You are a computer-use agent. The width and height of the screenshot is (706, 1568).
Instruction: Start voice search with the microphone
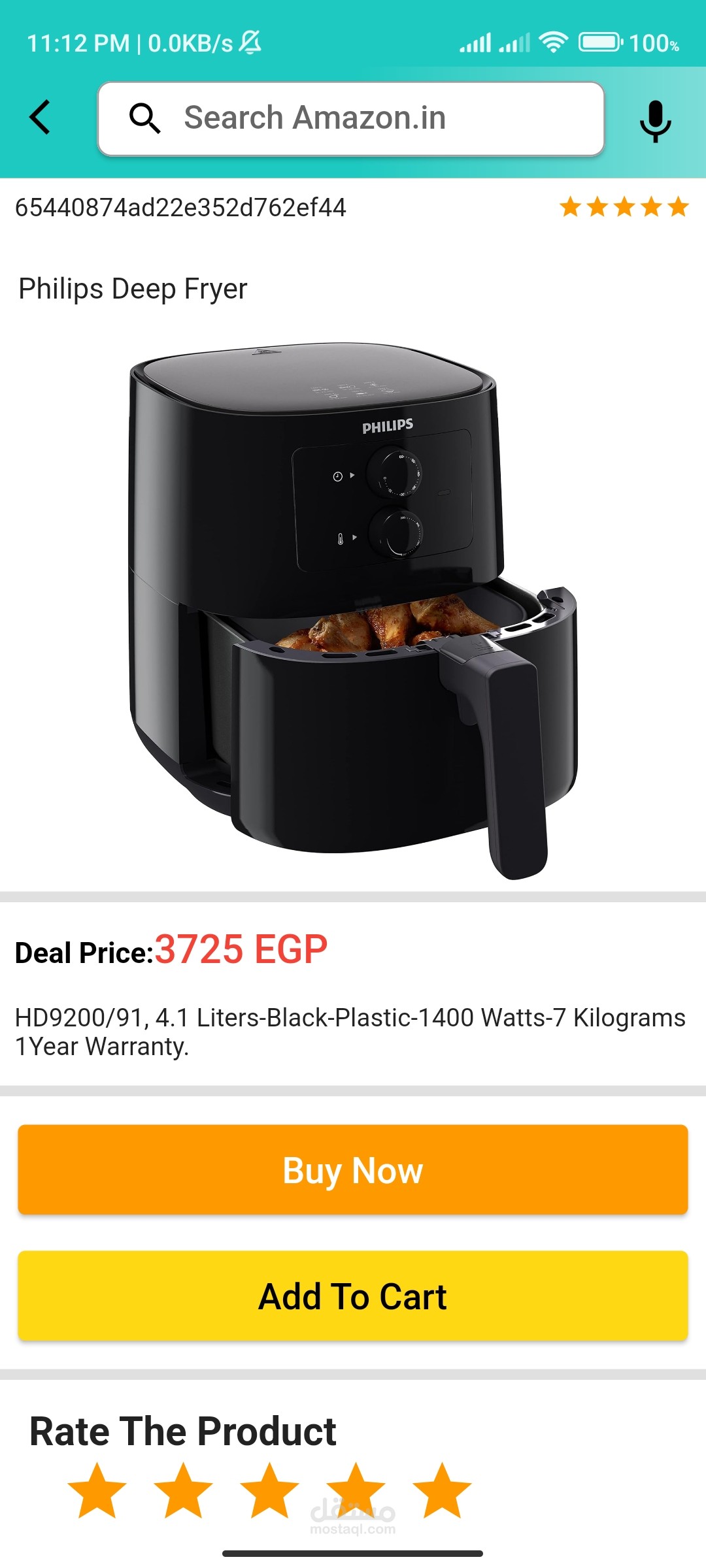coord(655,120)
